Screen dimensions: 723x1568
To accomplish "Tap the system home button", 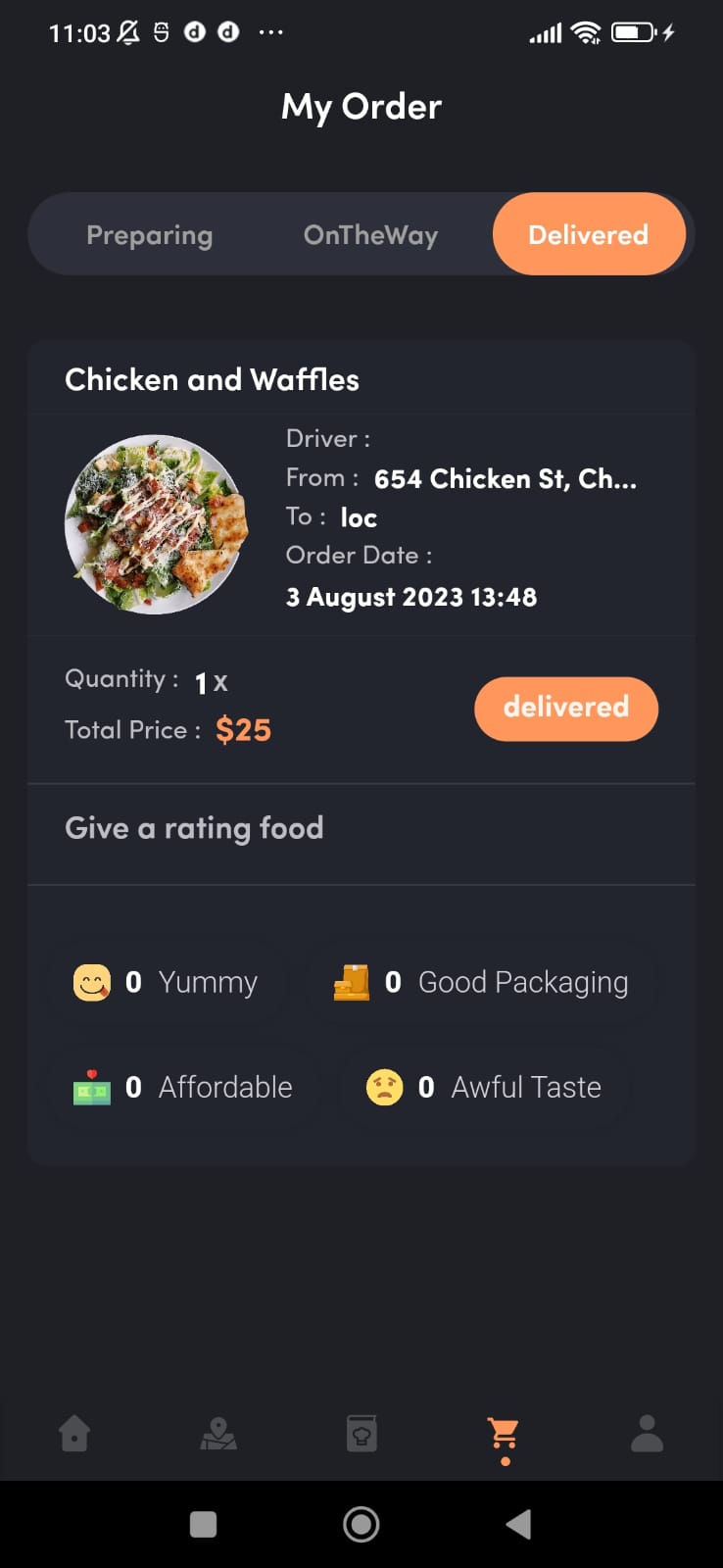I will (x=361, y=1524).
